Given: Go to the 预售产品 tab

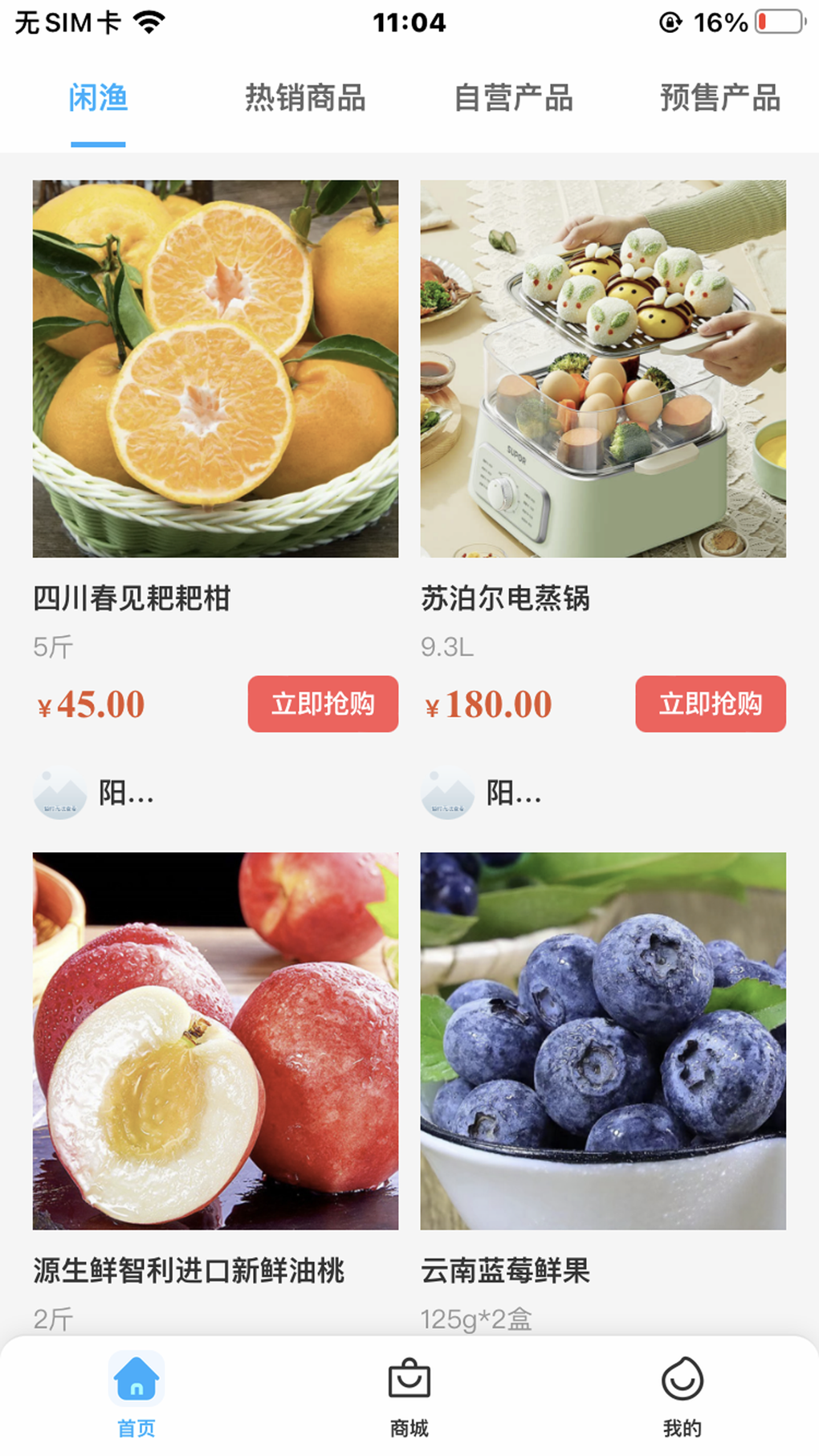Looking at the screenshot, I should [x=720, y=99].
